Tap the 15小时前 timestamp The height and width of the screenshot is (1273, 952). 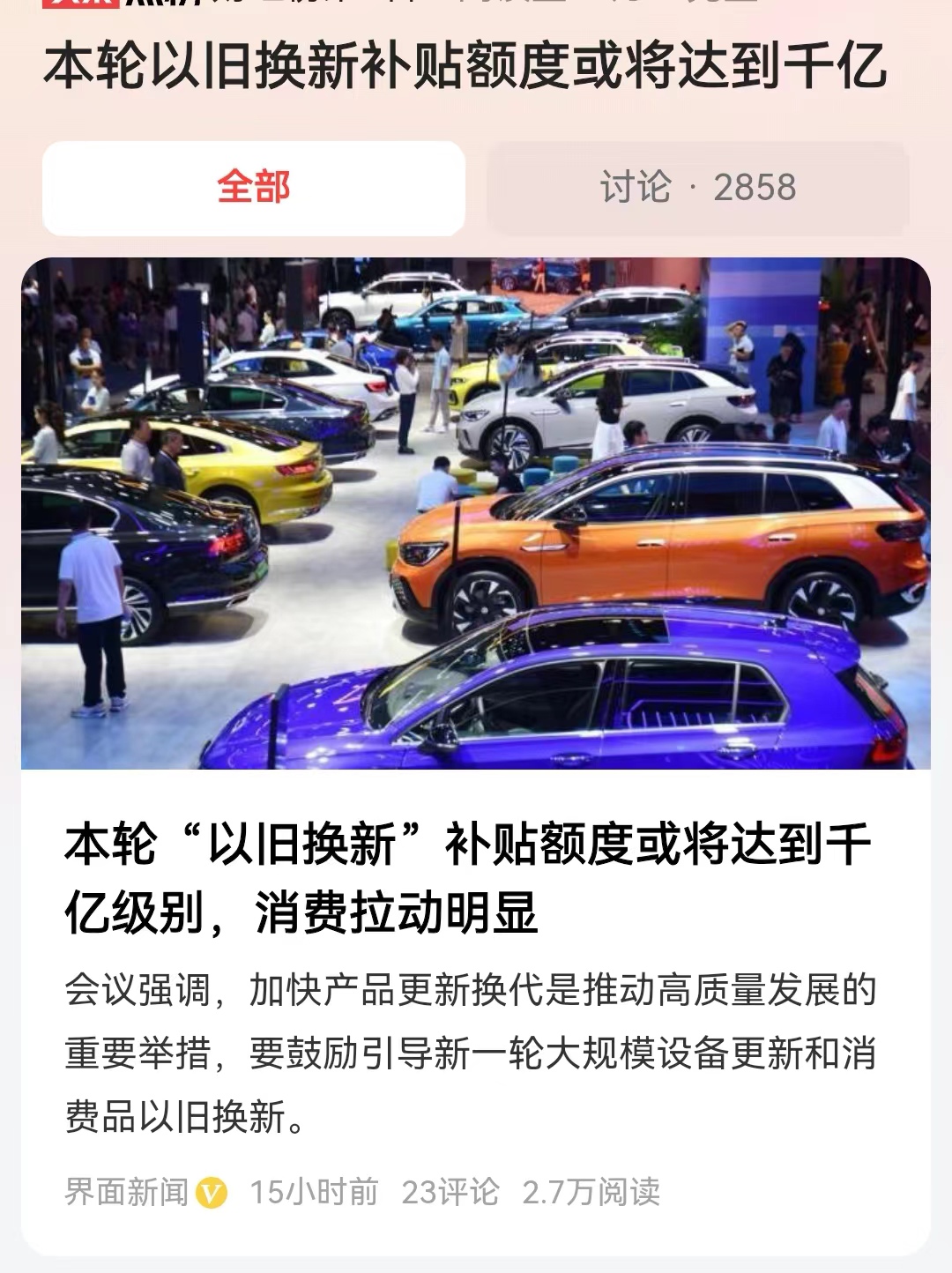317,1190
